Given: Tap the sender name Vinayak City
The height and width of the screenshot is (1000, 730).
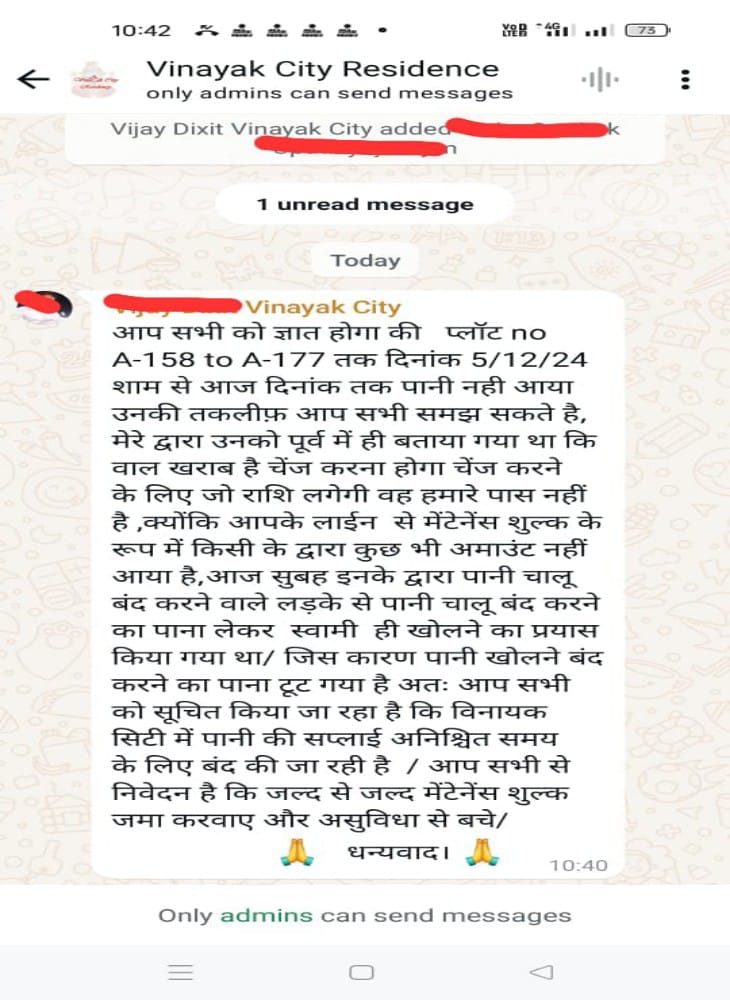Looking at the screenshot, I should (326, 307).
